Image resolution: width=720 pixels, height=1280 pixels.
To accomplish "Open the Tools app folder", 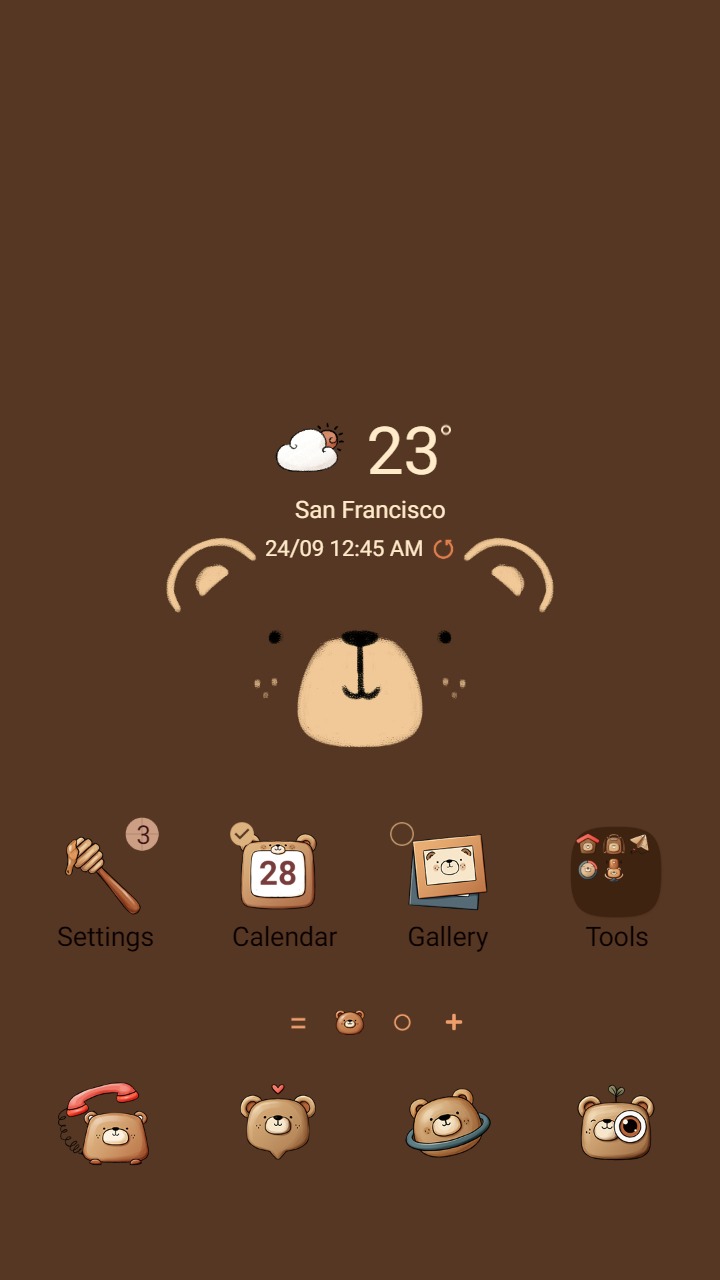I will click(616, 870).
